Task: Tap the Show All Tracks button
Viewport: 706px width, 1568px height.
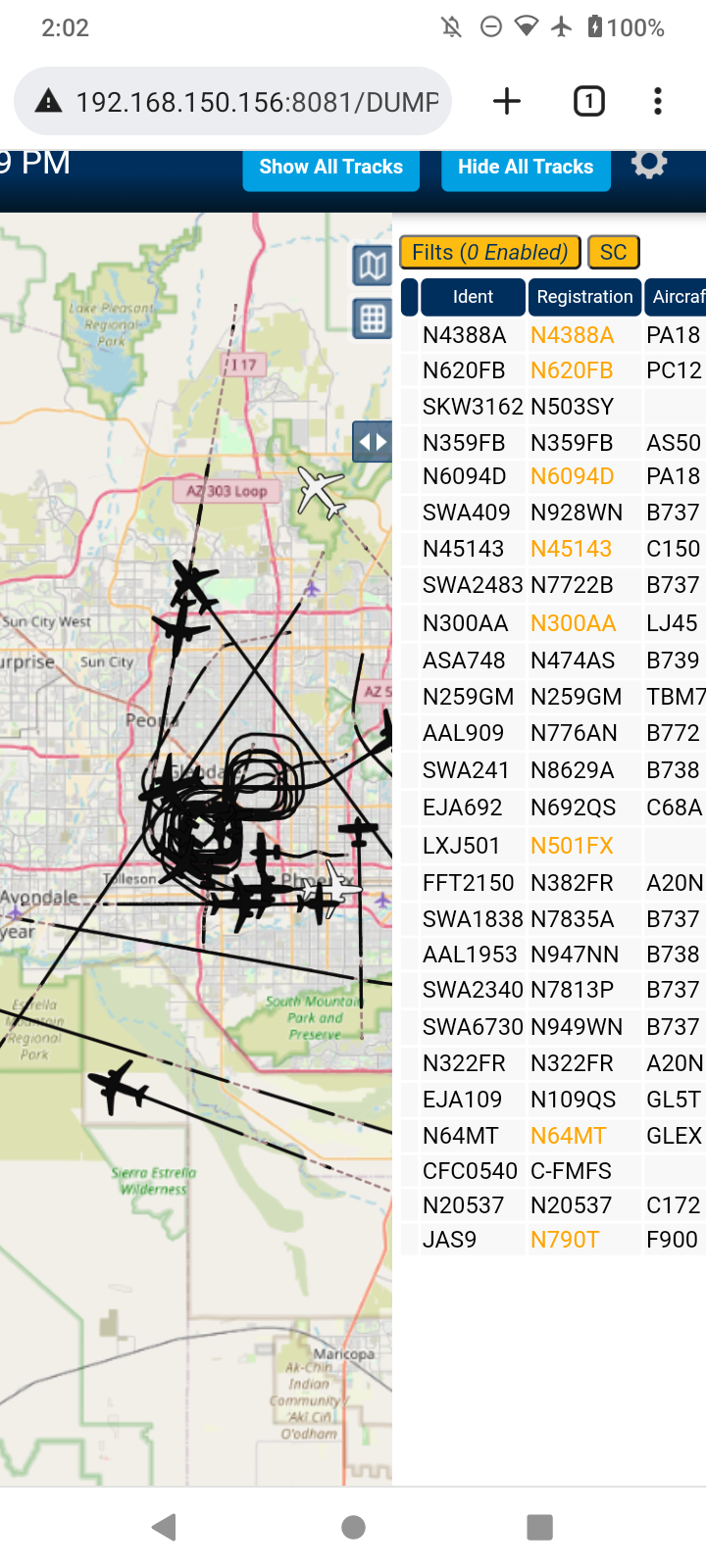Action: pyautogui.click(x=330, y=169)
